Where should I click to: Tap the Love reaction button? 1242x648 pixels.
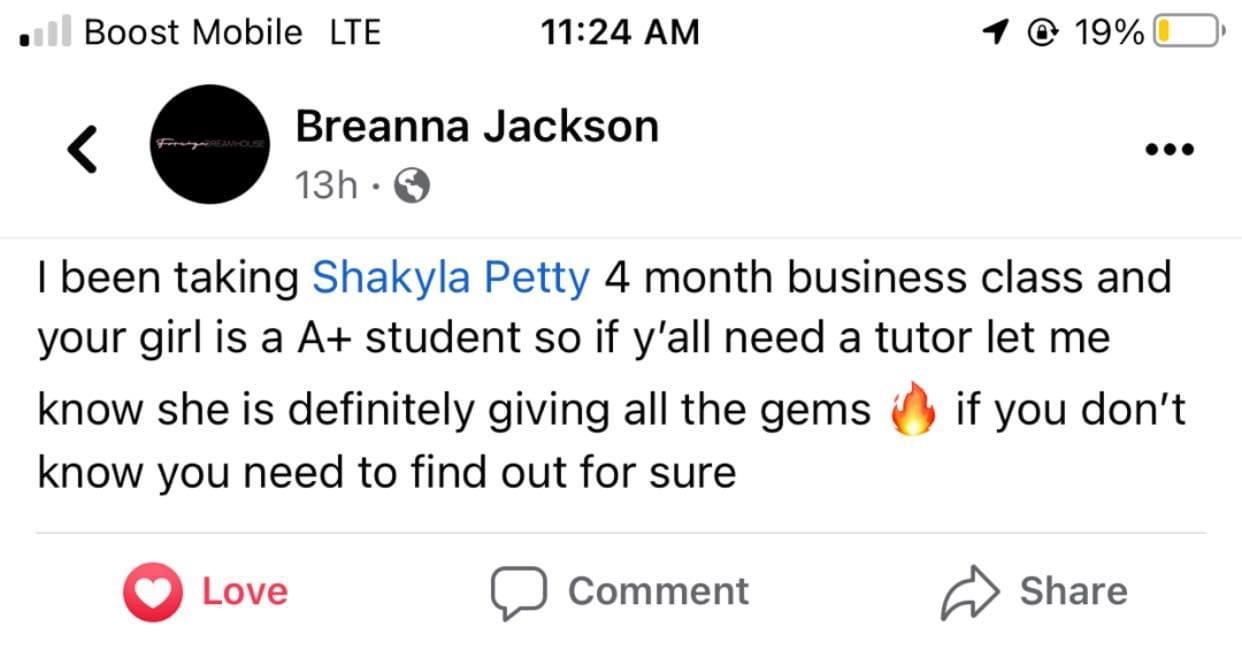(206, 591)
